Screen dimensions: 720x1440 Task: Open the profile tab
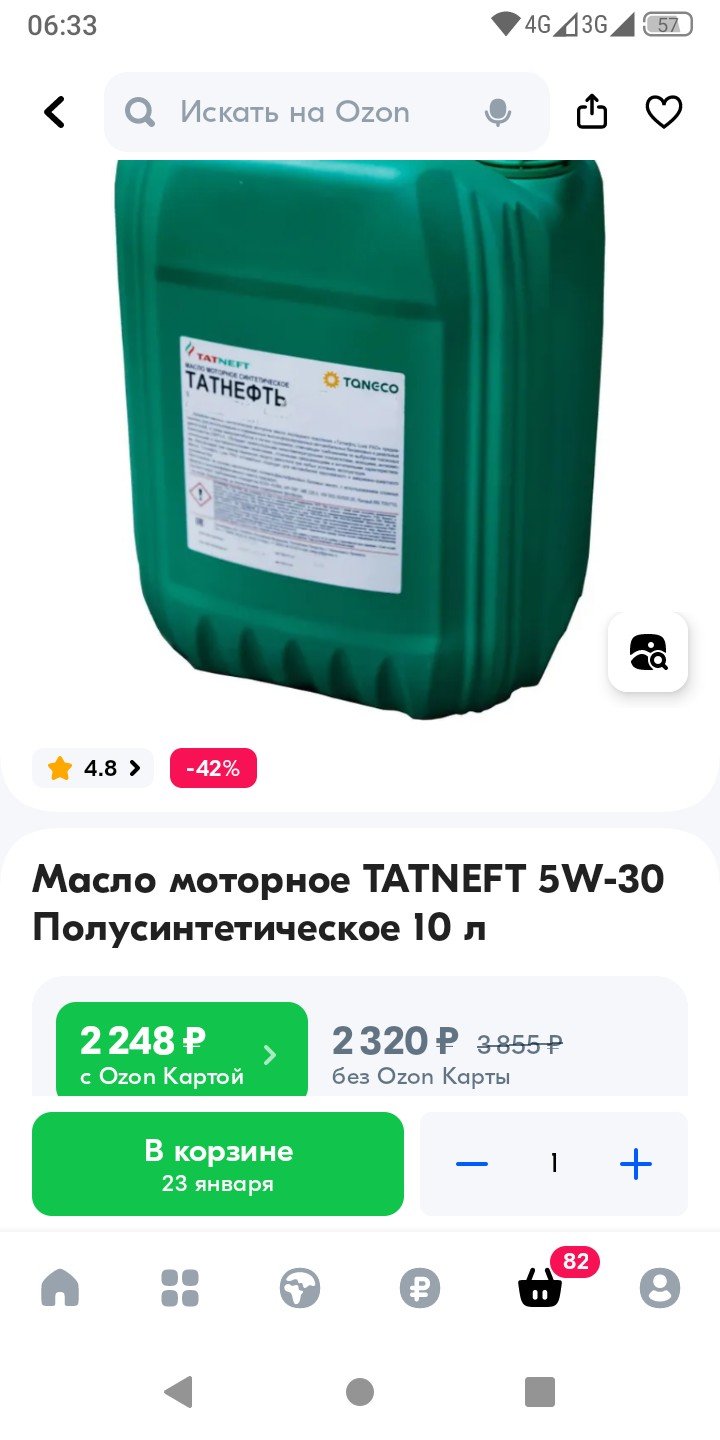(x=660, y=1288)
